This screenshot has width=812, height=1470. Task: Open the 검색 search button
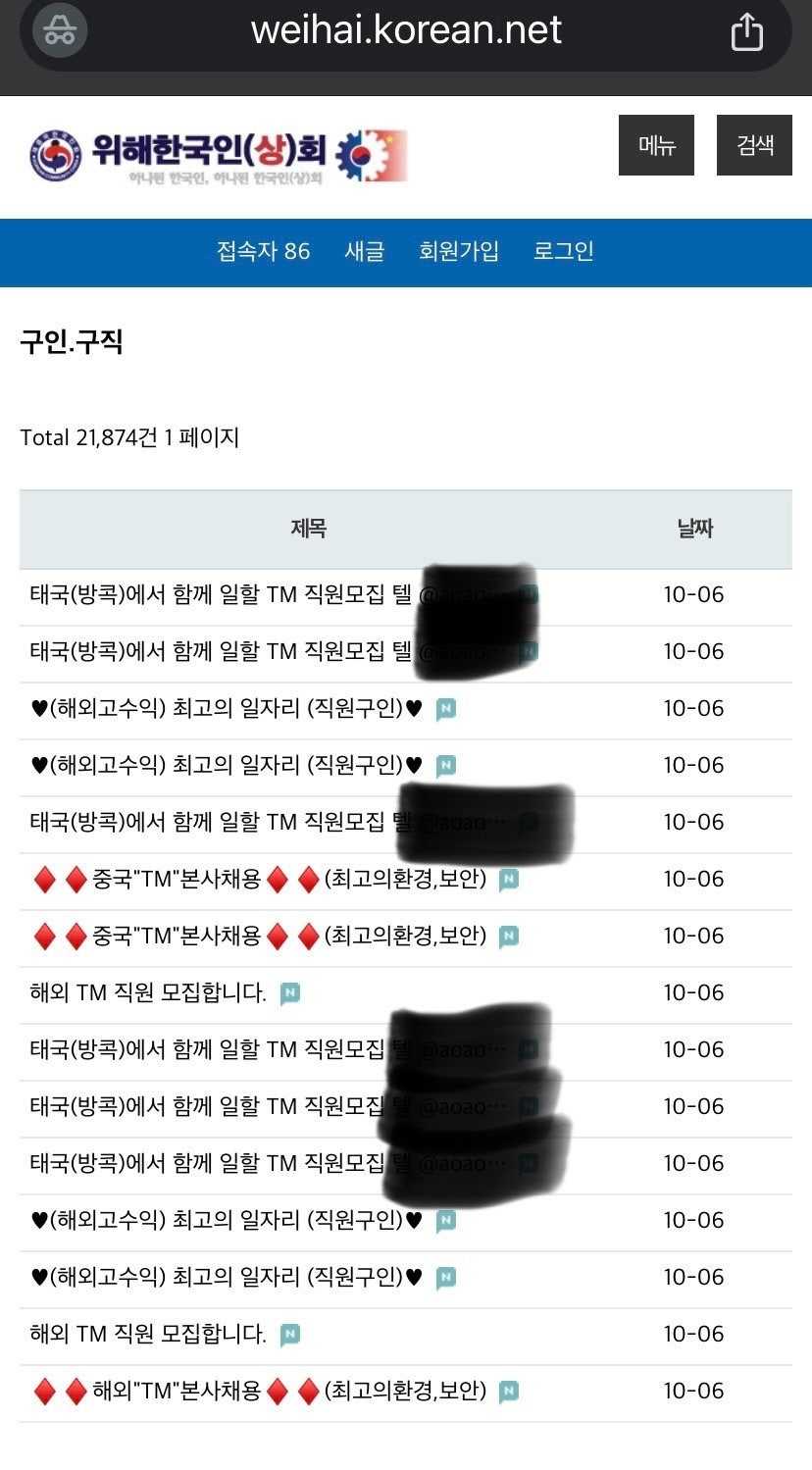point(754,145)
